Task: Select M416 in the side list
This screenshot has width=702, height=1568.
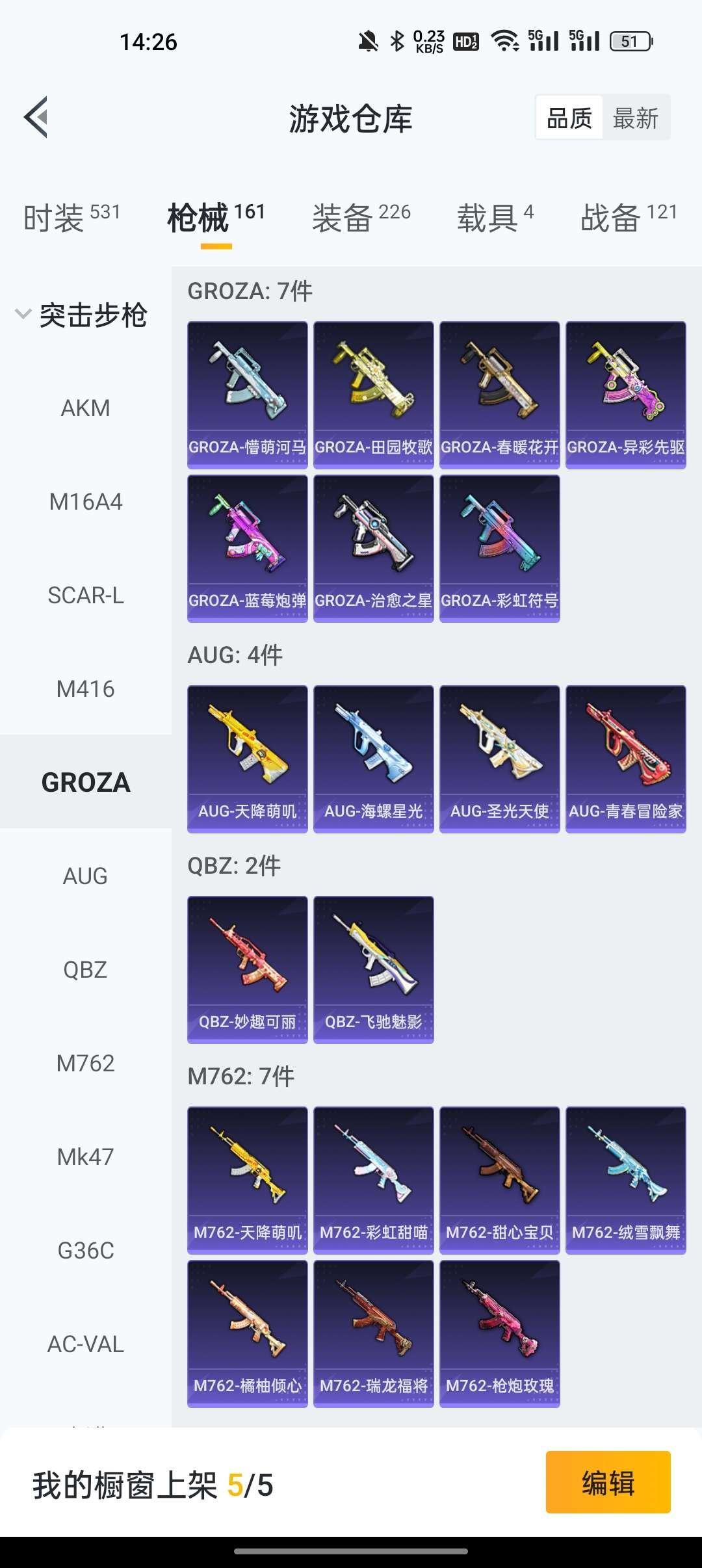Action: (85, 689)
